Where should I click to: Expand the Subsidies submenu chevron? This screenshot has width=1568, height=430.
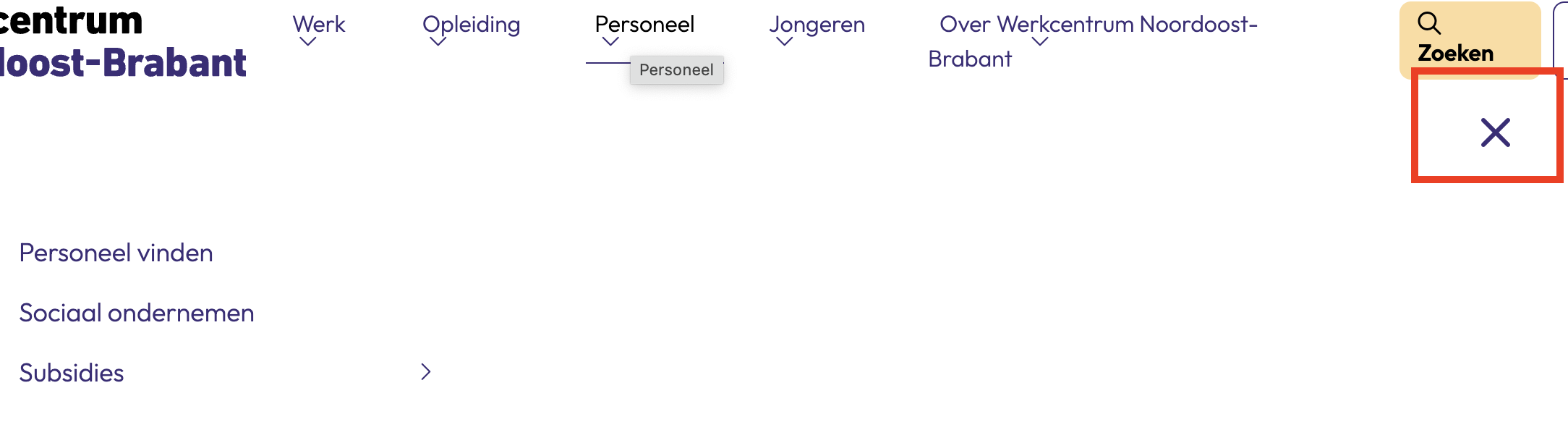(x=425, y=372)
